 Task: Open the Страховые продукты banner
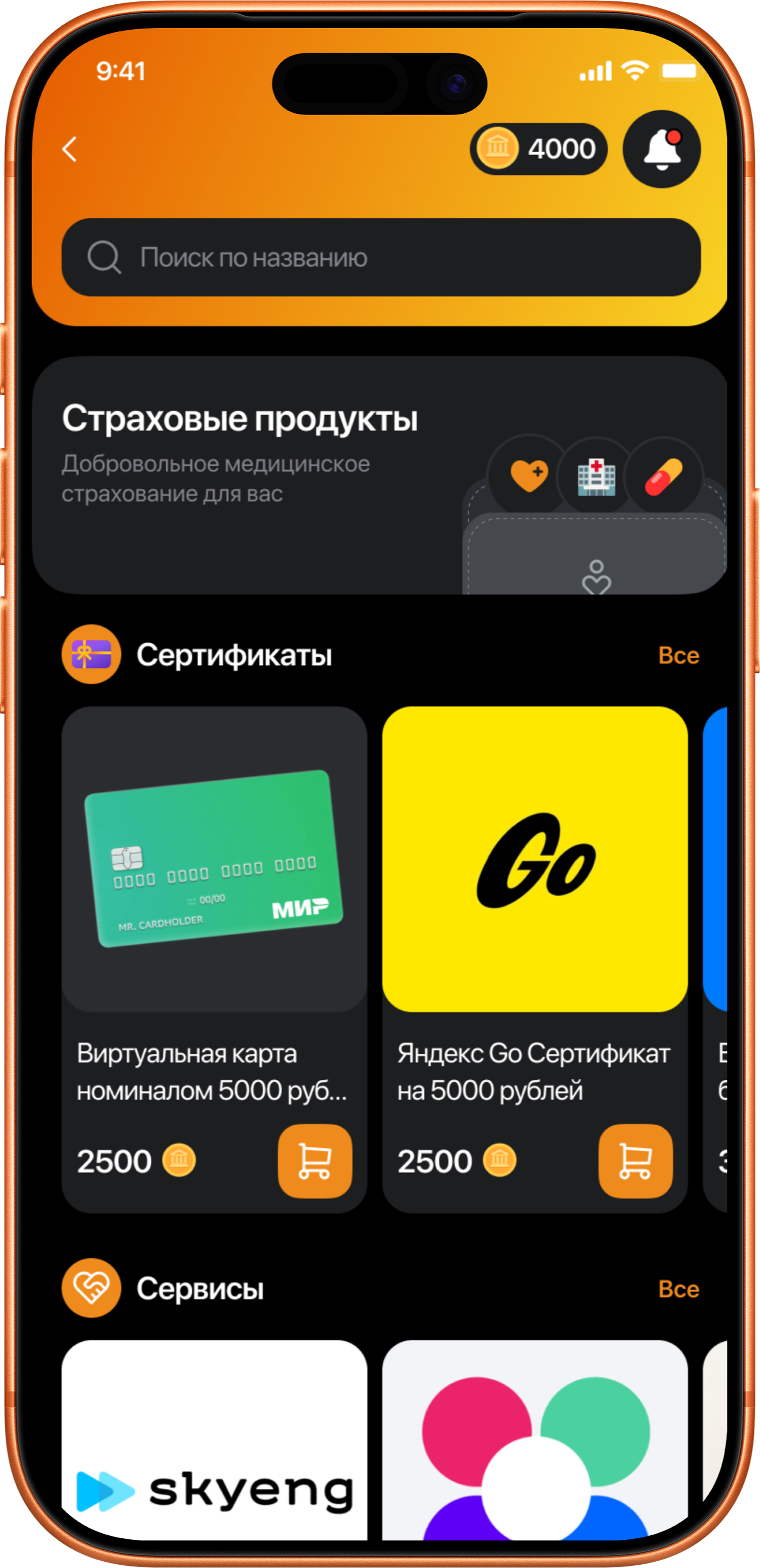pyautogui.click(x=380, y=475)
